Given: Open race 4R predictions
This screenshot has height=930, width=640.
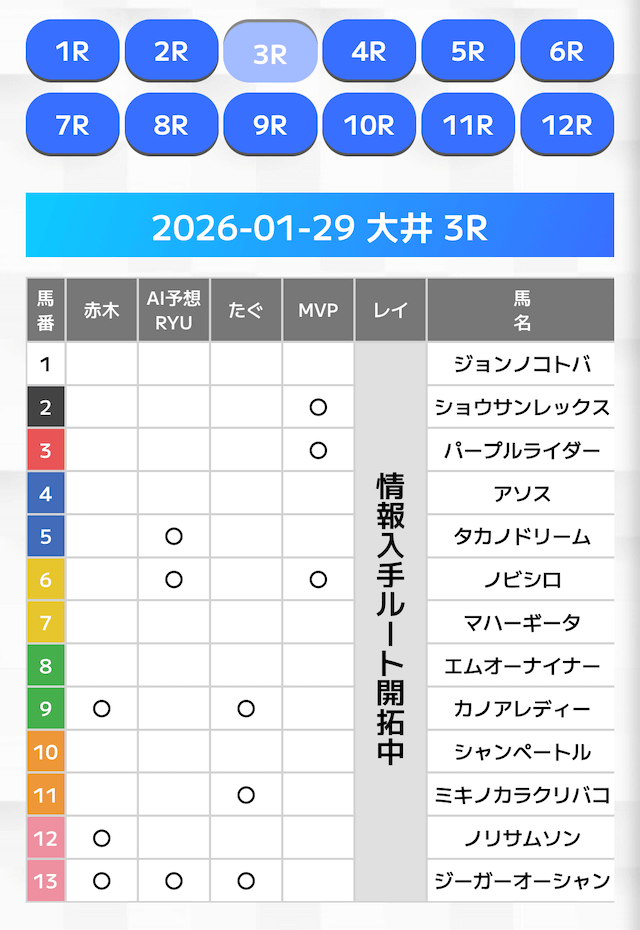Looking at the screenshot, I should point(369,51).
